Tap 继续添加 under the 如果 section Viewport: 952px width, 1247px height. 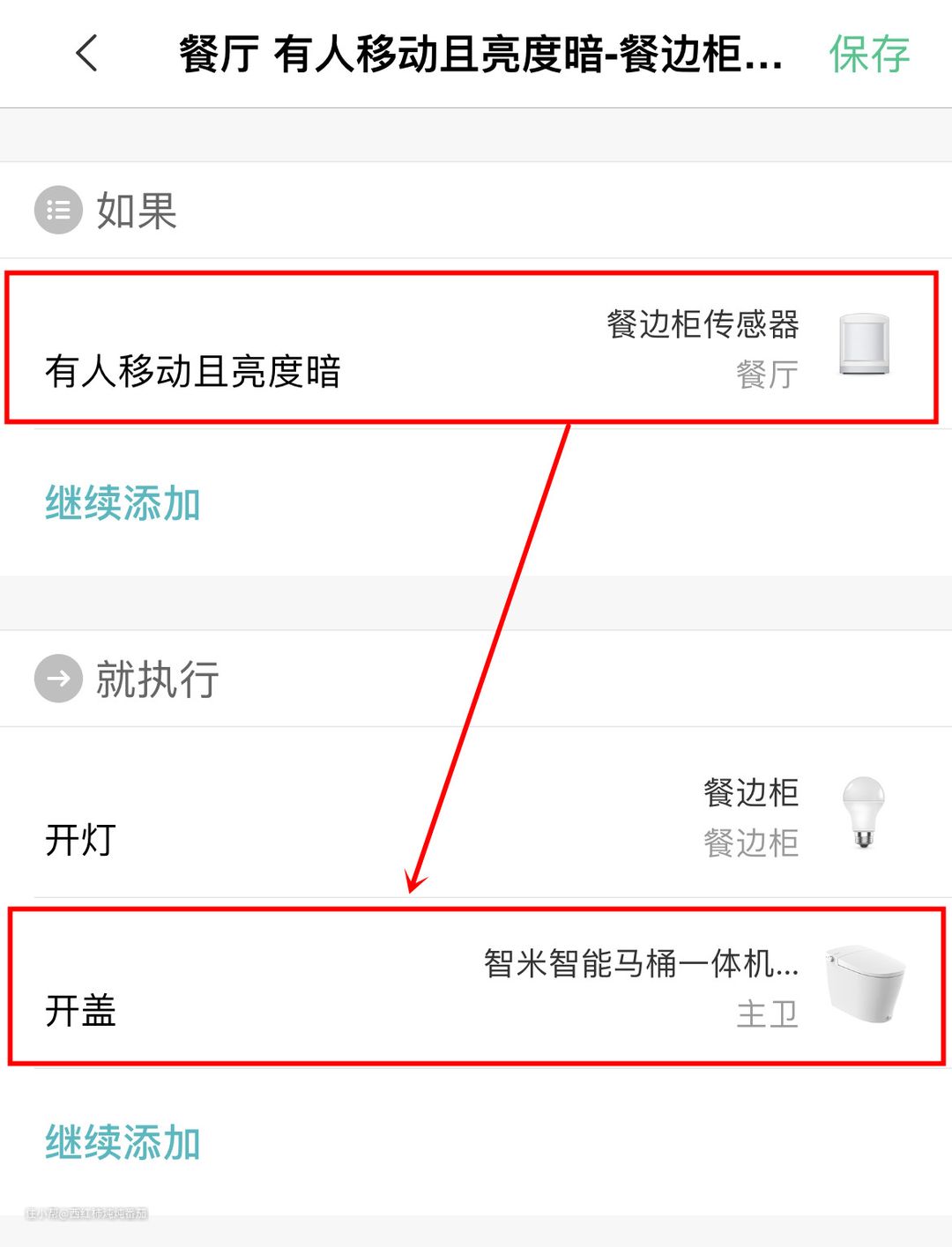pos(123,504)
